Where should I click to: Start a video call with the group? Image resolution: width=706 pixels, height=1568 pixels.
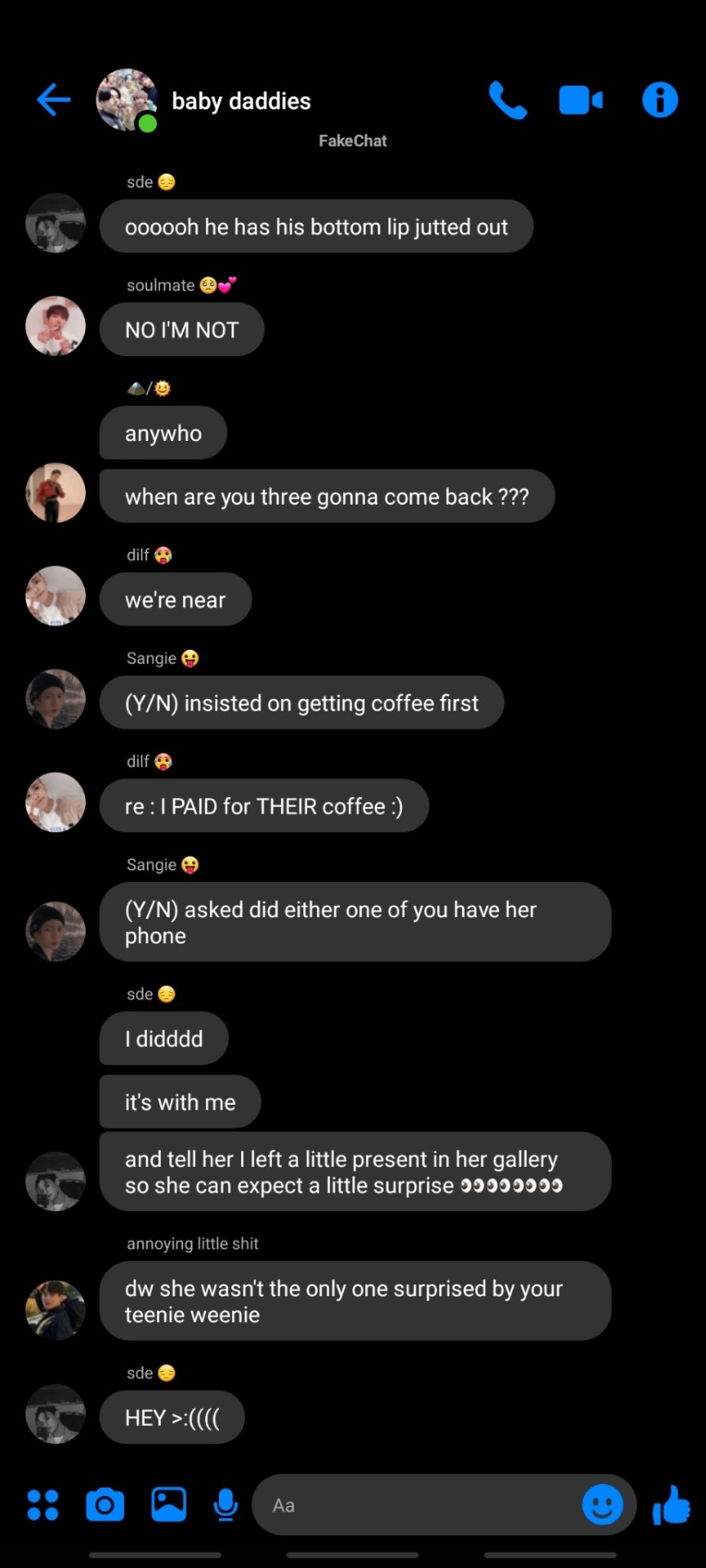pos(580,100)
